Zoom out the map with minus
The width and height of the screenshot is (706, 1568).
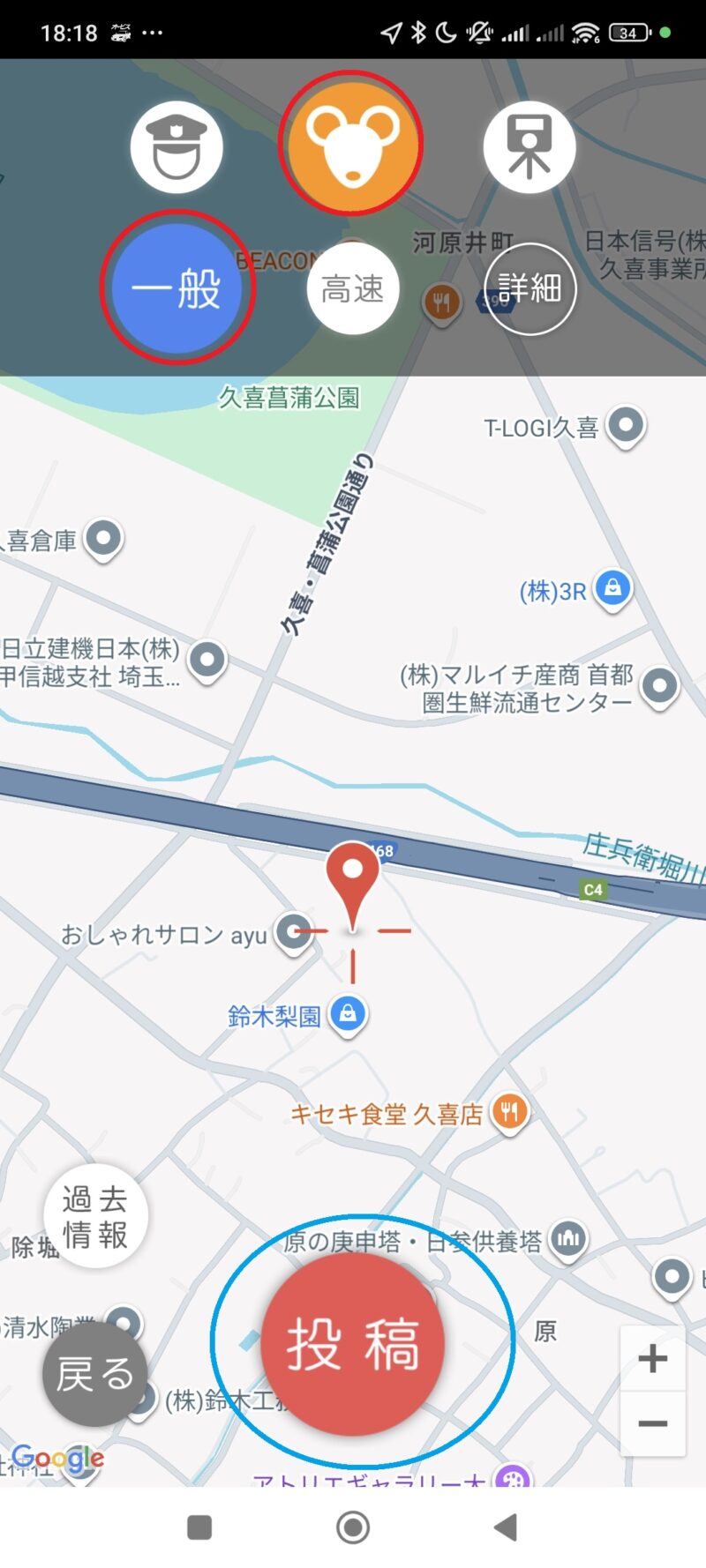[652, 1423]
